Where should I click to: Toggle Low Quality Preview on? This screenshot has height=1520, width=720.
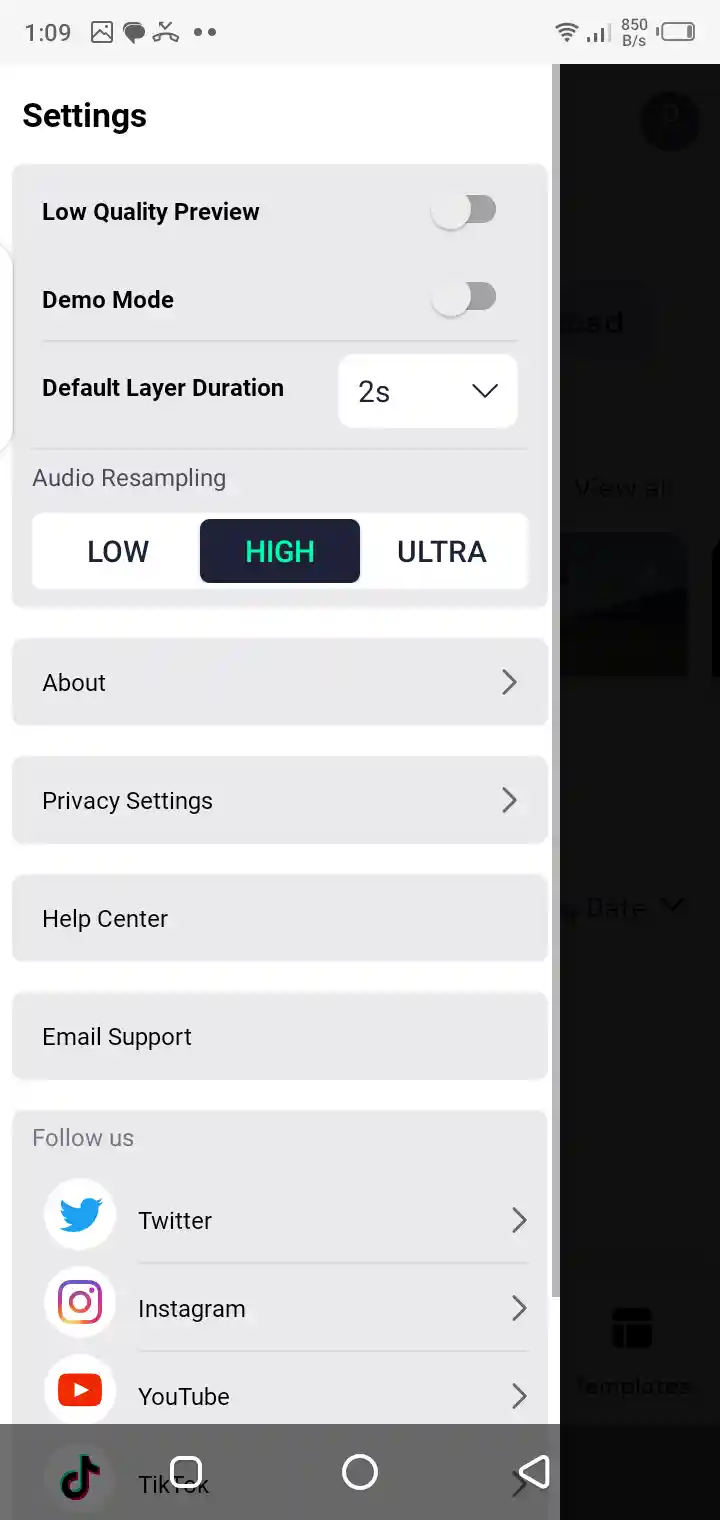click(464, 211)
